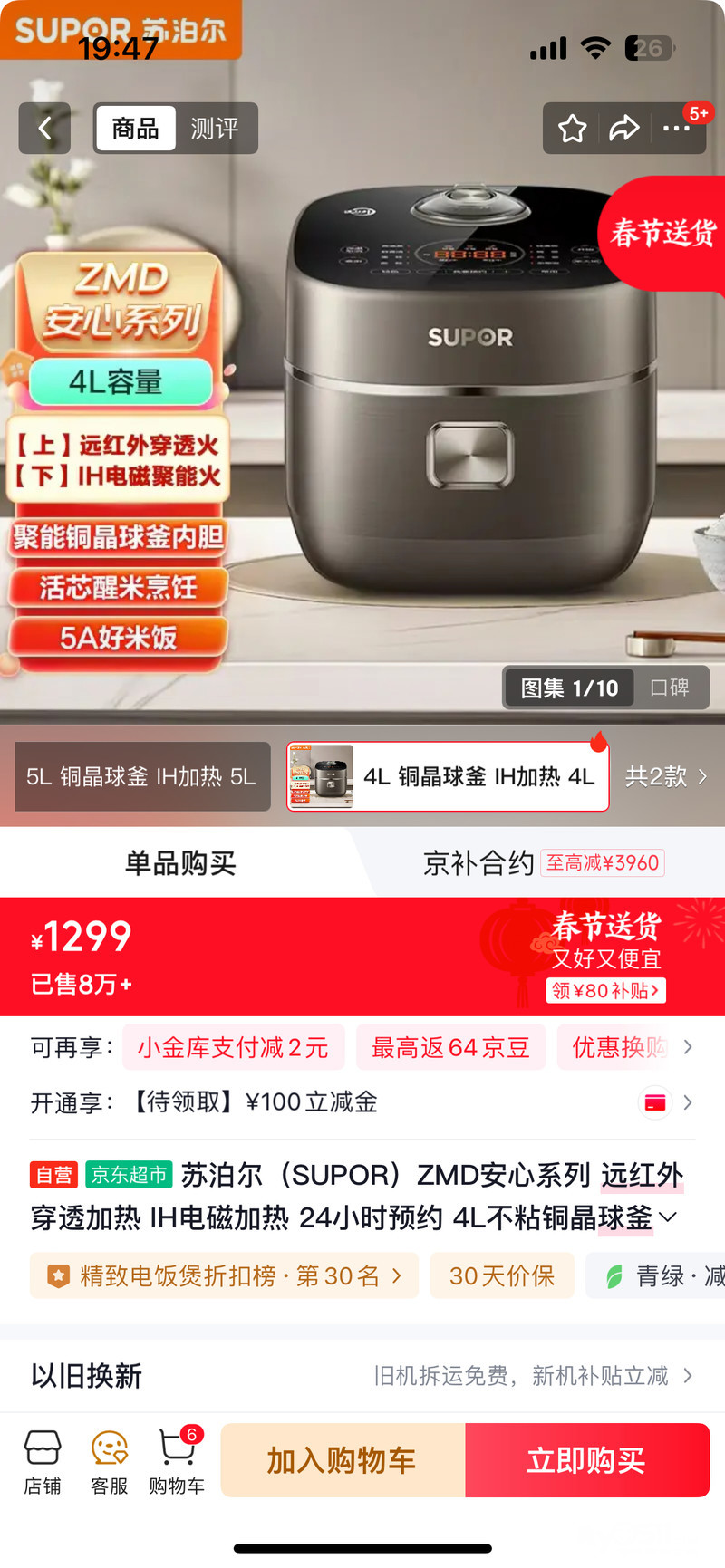Open the more options menu
The width and height of the screenshot is (725, 1568).
[676, 129]
